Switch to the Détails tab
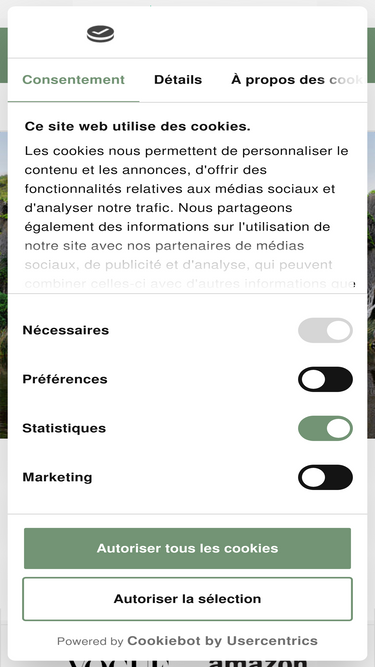The width and height of the screenshot is (375, 667). 178,80
